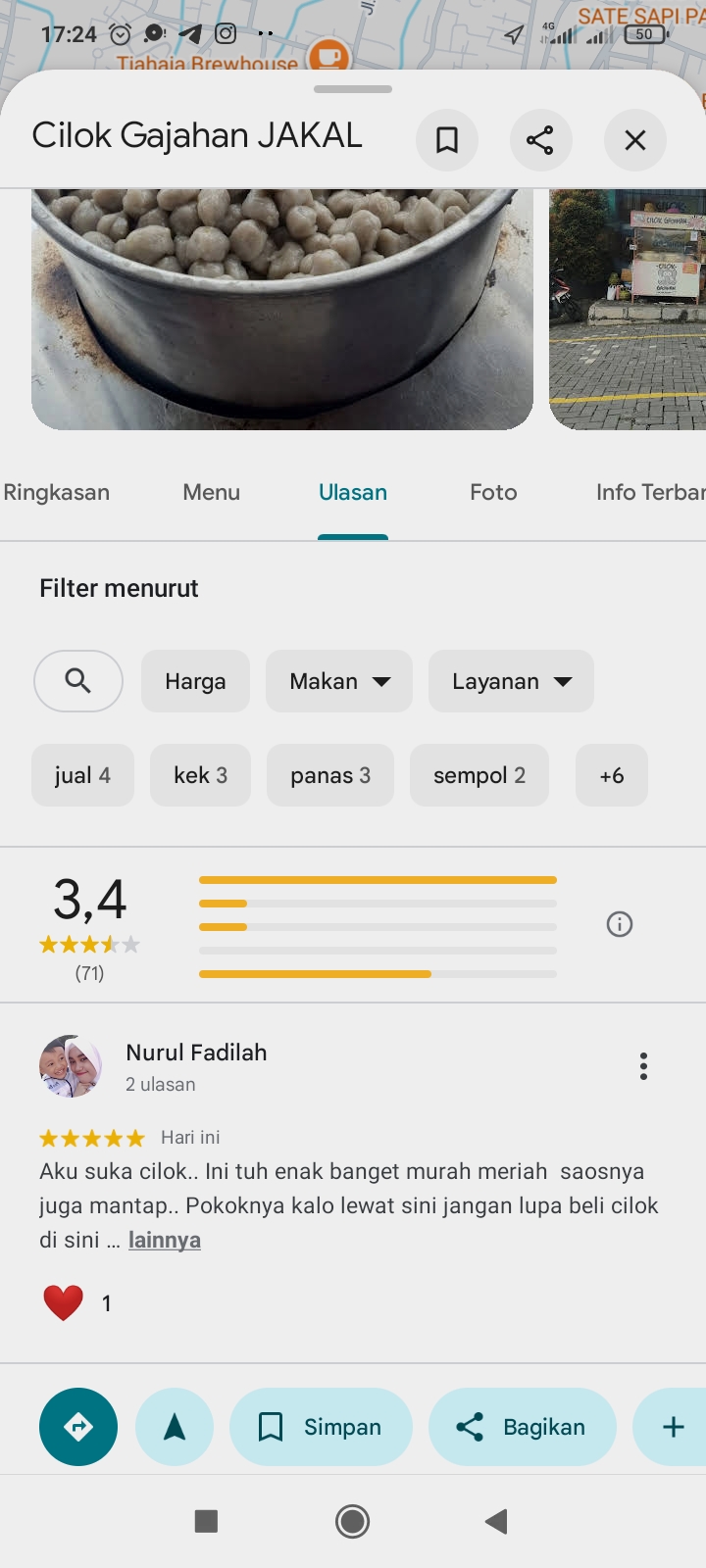706x1568 pixels.
Task: Like Nurul Fadilah's review with the heart
Action: (x=64, y=1302)
